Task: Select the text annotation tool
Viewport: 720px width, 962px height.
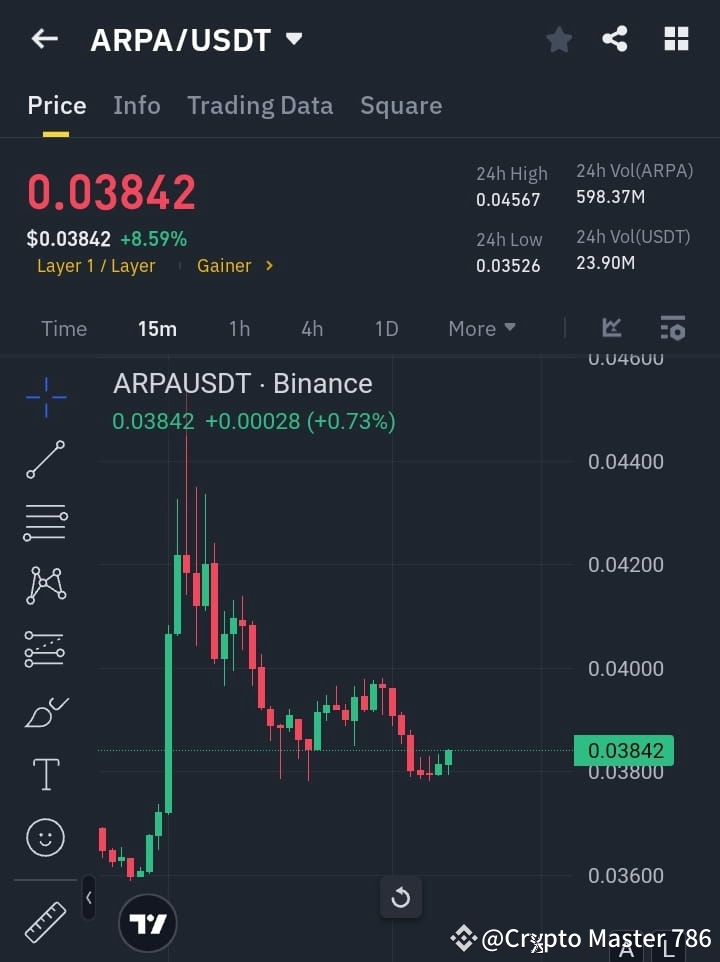Action: tap(45, 774)
